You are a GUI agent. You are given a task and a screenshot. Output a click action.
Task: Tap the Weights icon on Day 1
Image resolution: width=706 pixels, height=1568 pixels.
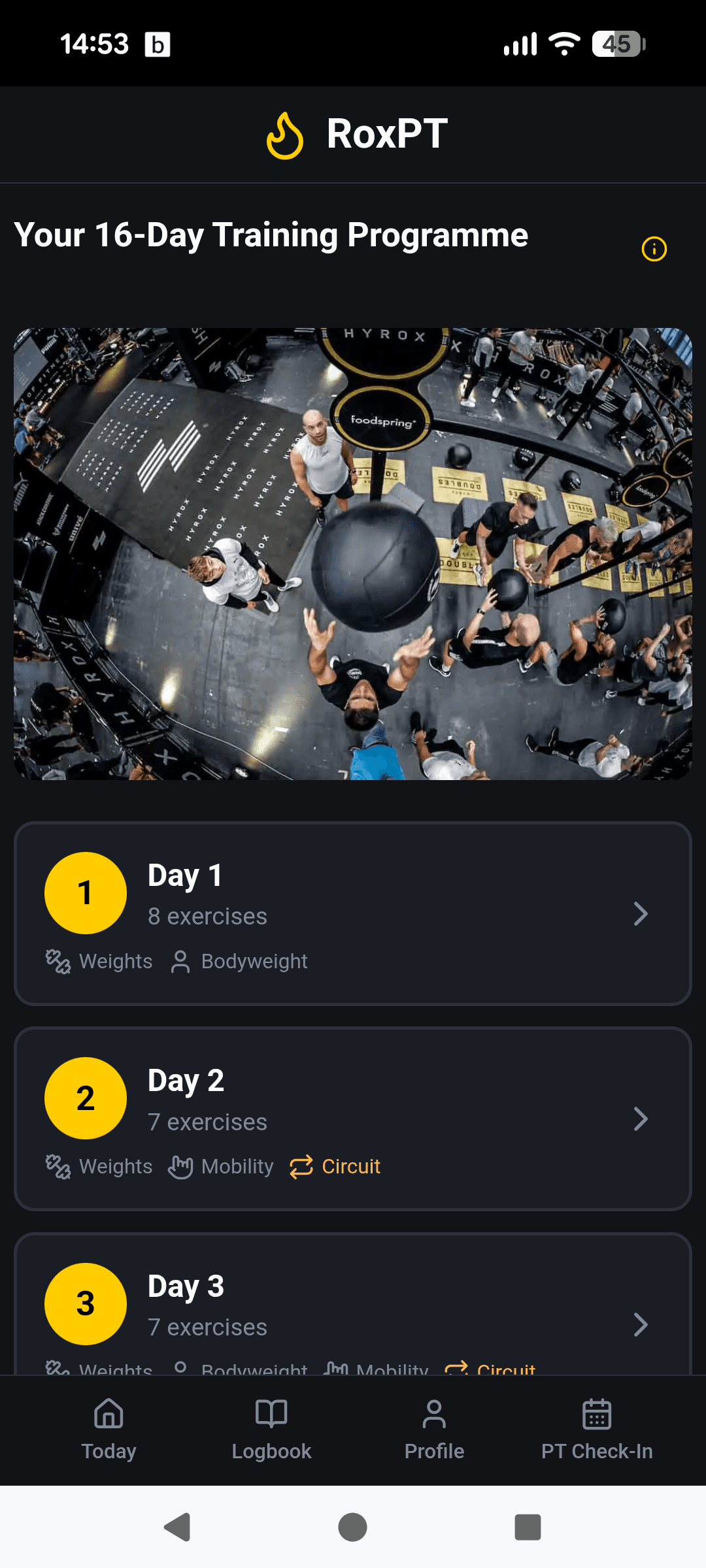click(58, 961)
